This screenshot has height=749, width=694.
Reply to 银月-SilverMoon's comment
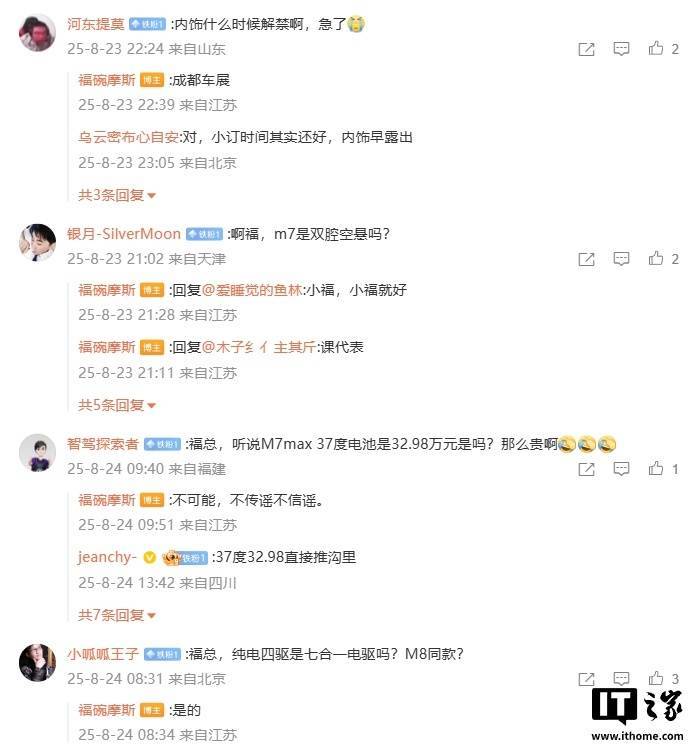click(621, 258)
